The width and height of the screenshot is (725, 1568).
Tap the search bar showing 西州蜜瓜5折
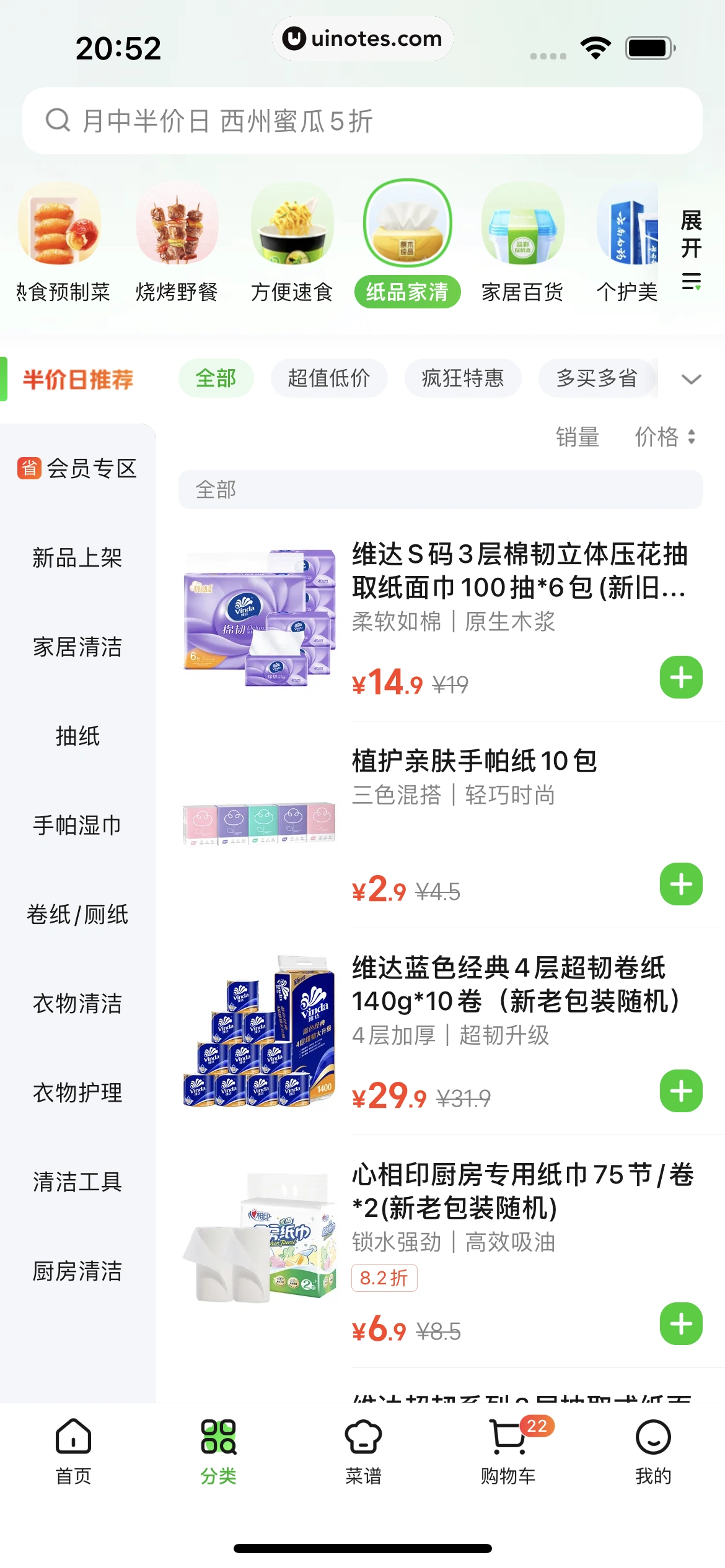coord(362,121)
